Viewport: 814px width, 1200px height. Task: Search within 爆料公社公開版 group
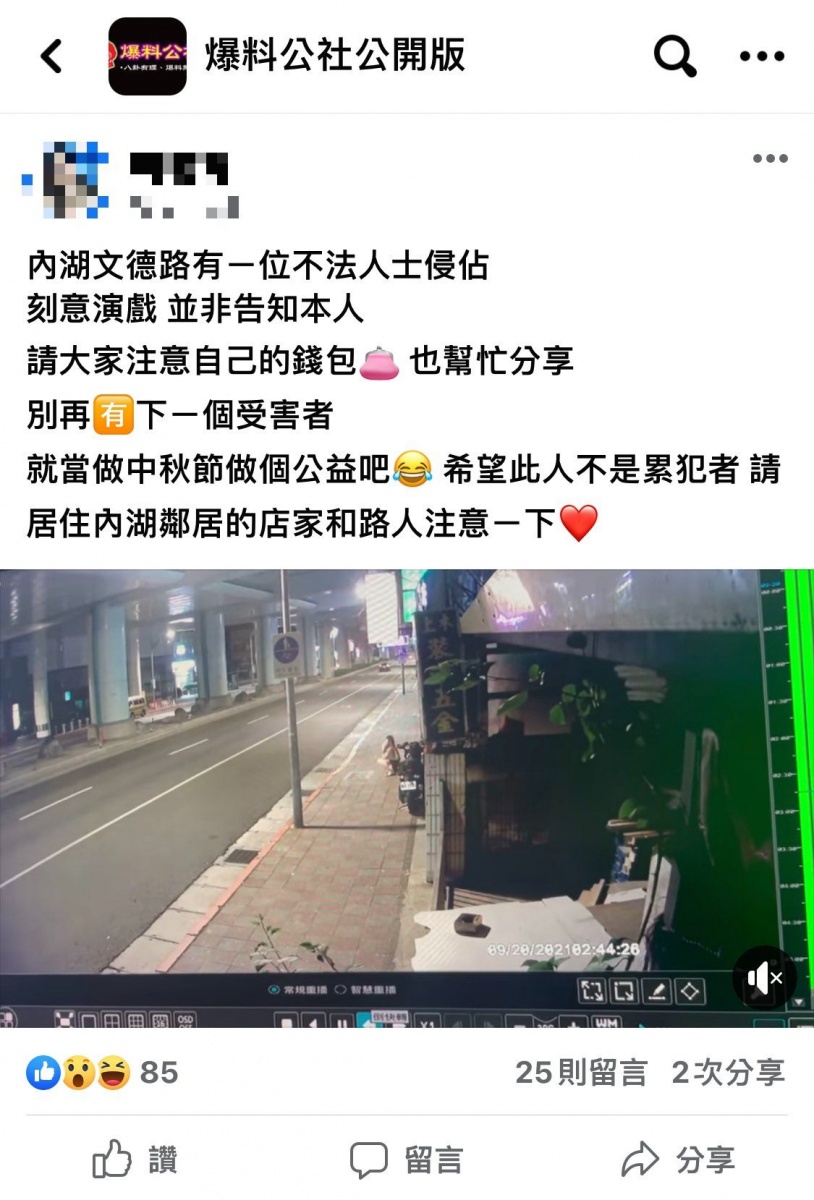(x=675, y=56)
